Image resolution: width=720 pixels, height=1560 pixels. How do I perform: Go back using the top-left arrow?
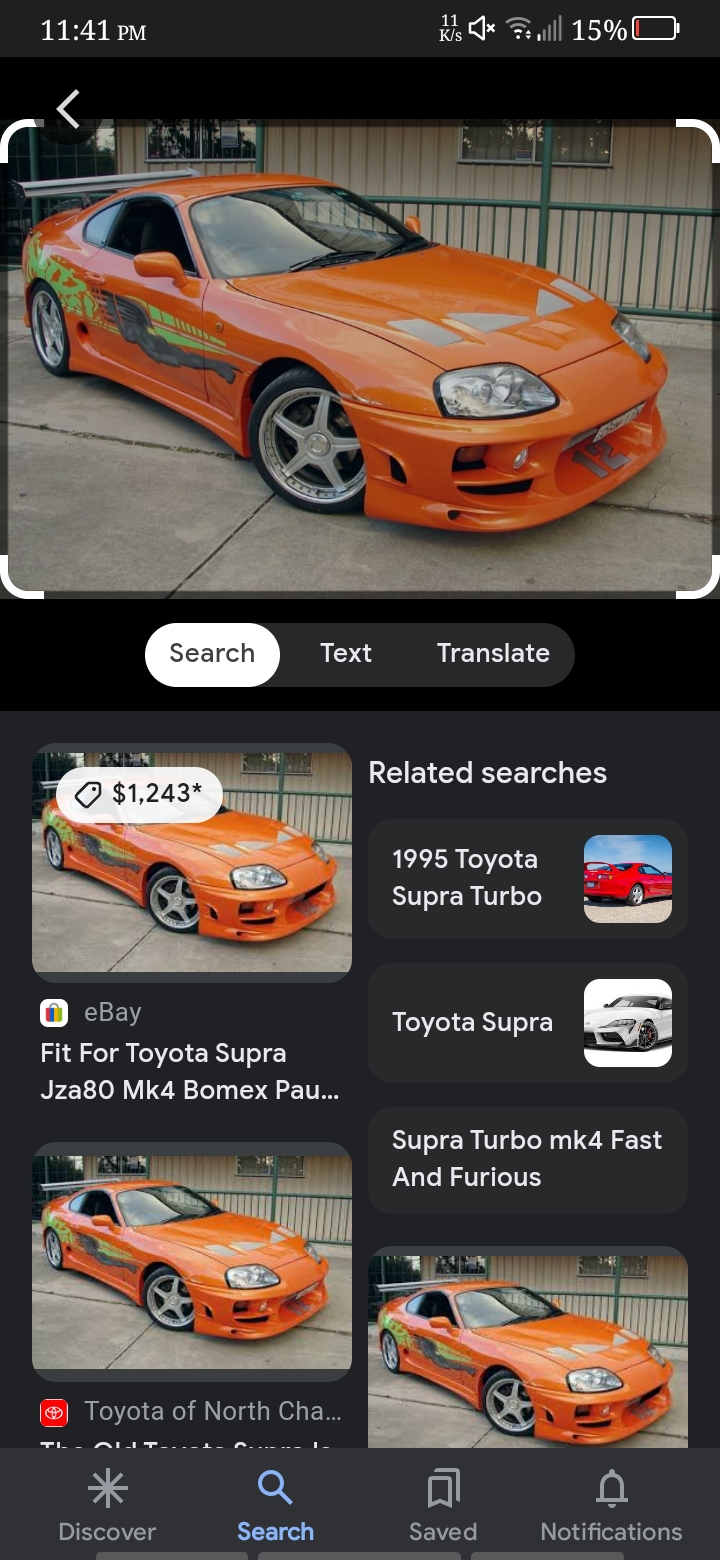tap(68, 110)
